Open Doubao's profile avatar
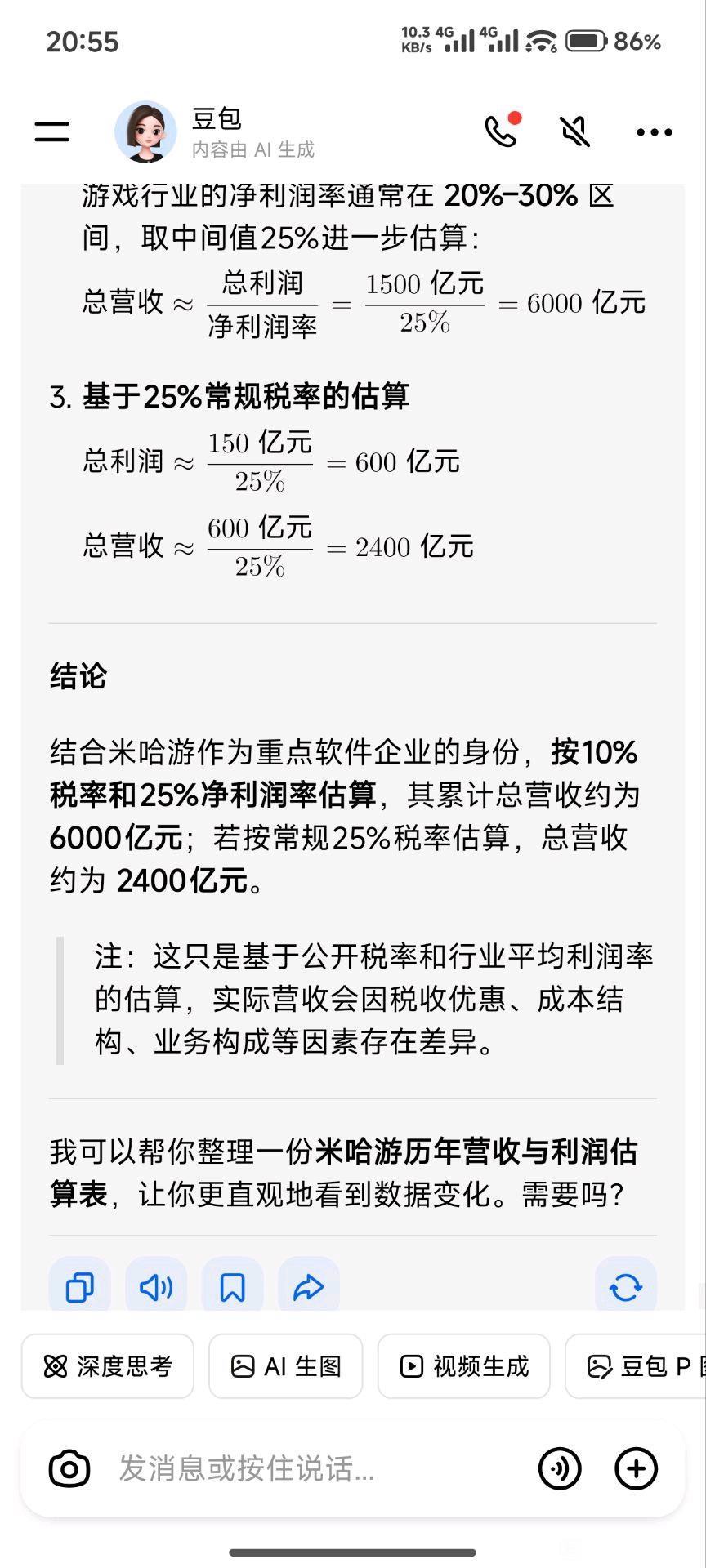 pyautogui.click(x=145, y=131)
